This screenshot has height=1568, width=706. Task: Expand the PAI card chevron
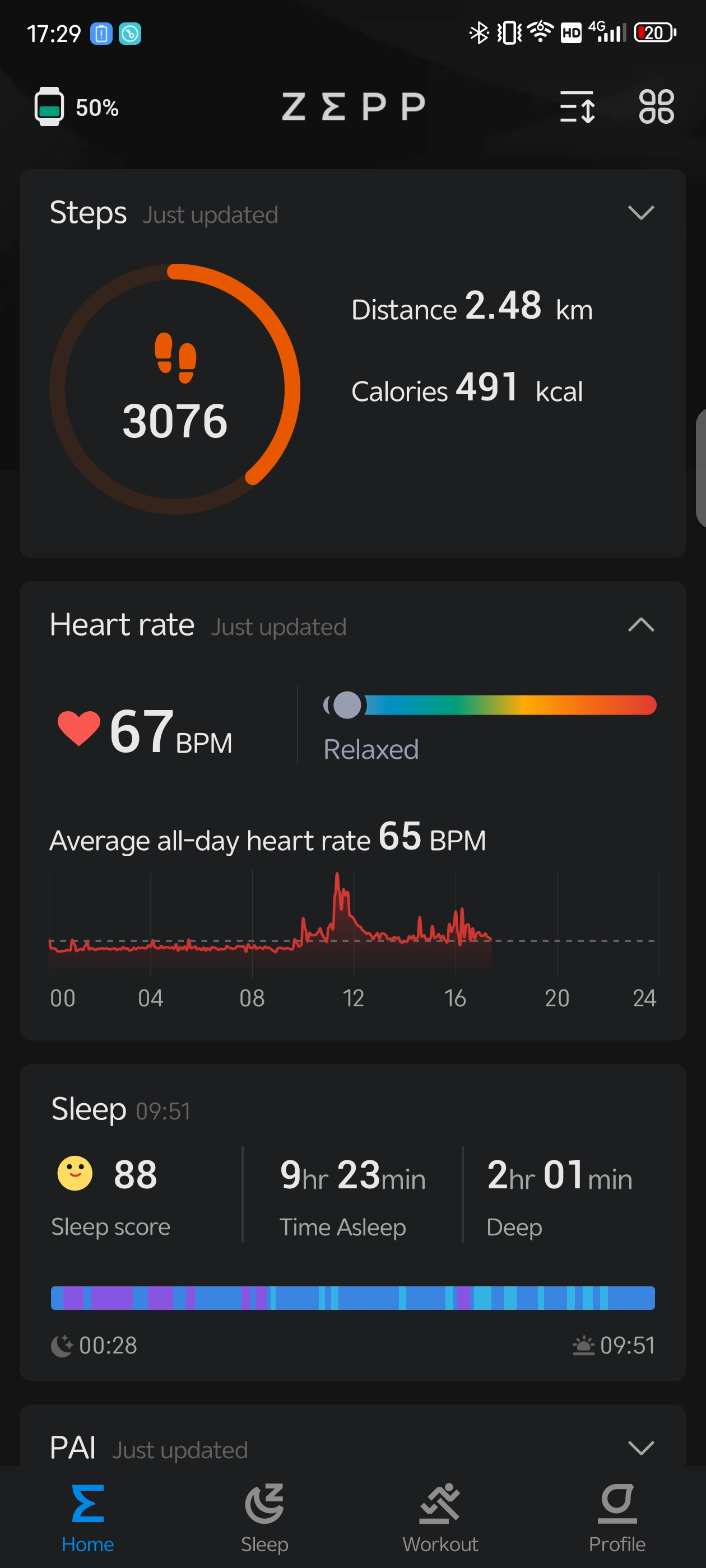point(641,1448)
